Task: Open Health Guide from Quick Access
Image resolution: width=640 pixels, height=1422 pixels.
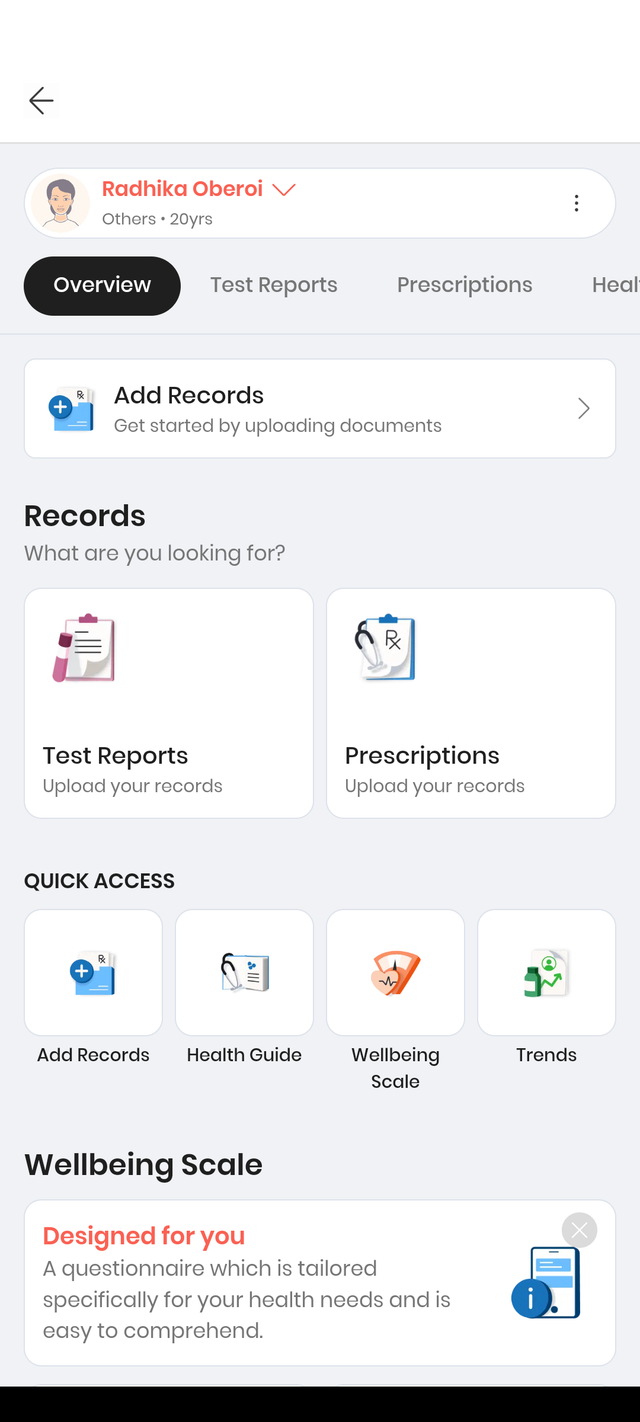Action: click(244, 973)
